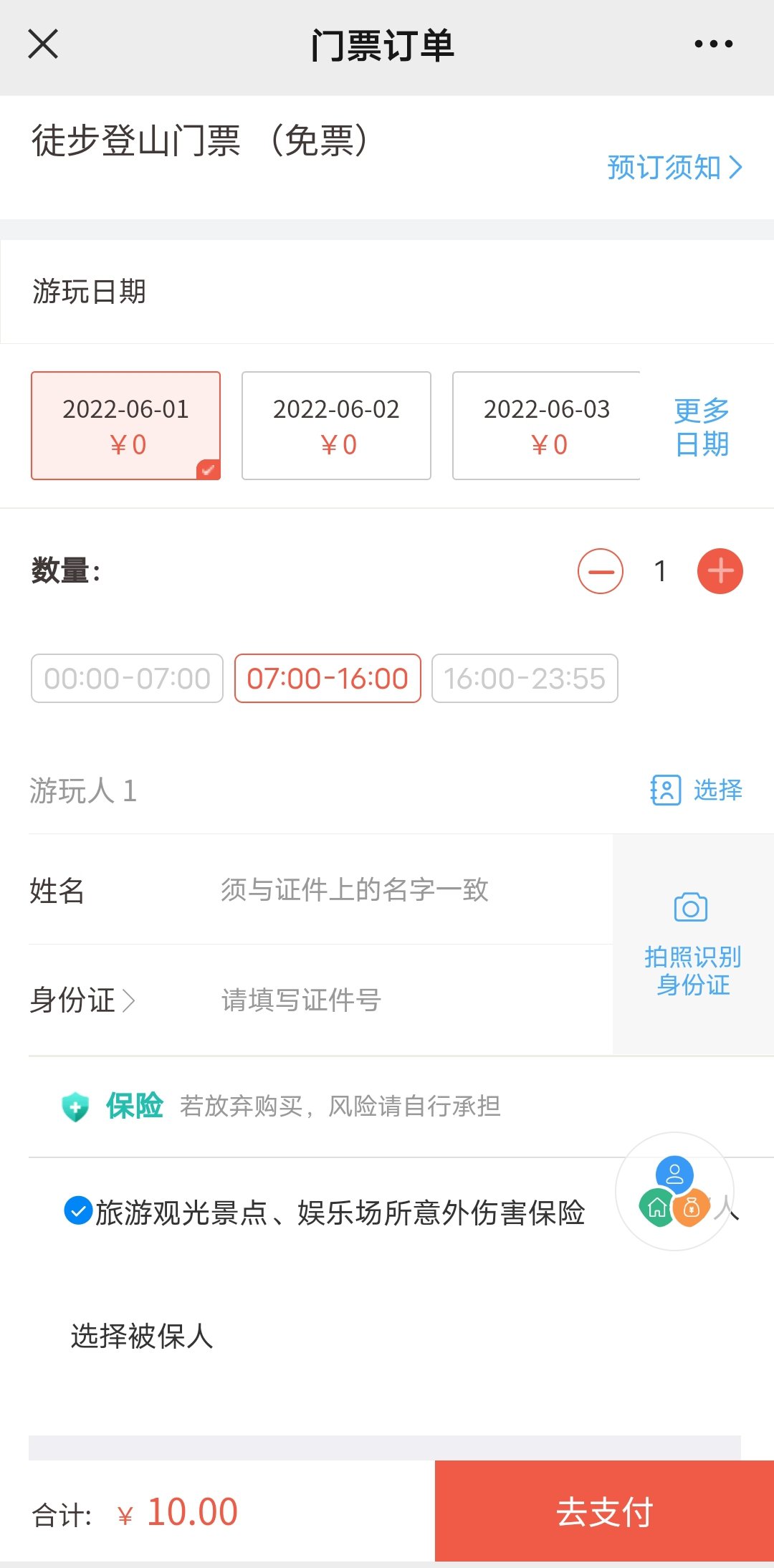Select the 00:00-07:00 time slot
The height and width of the screenshot is (1568, 774).
point(127,678)
